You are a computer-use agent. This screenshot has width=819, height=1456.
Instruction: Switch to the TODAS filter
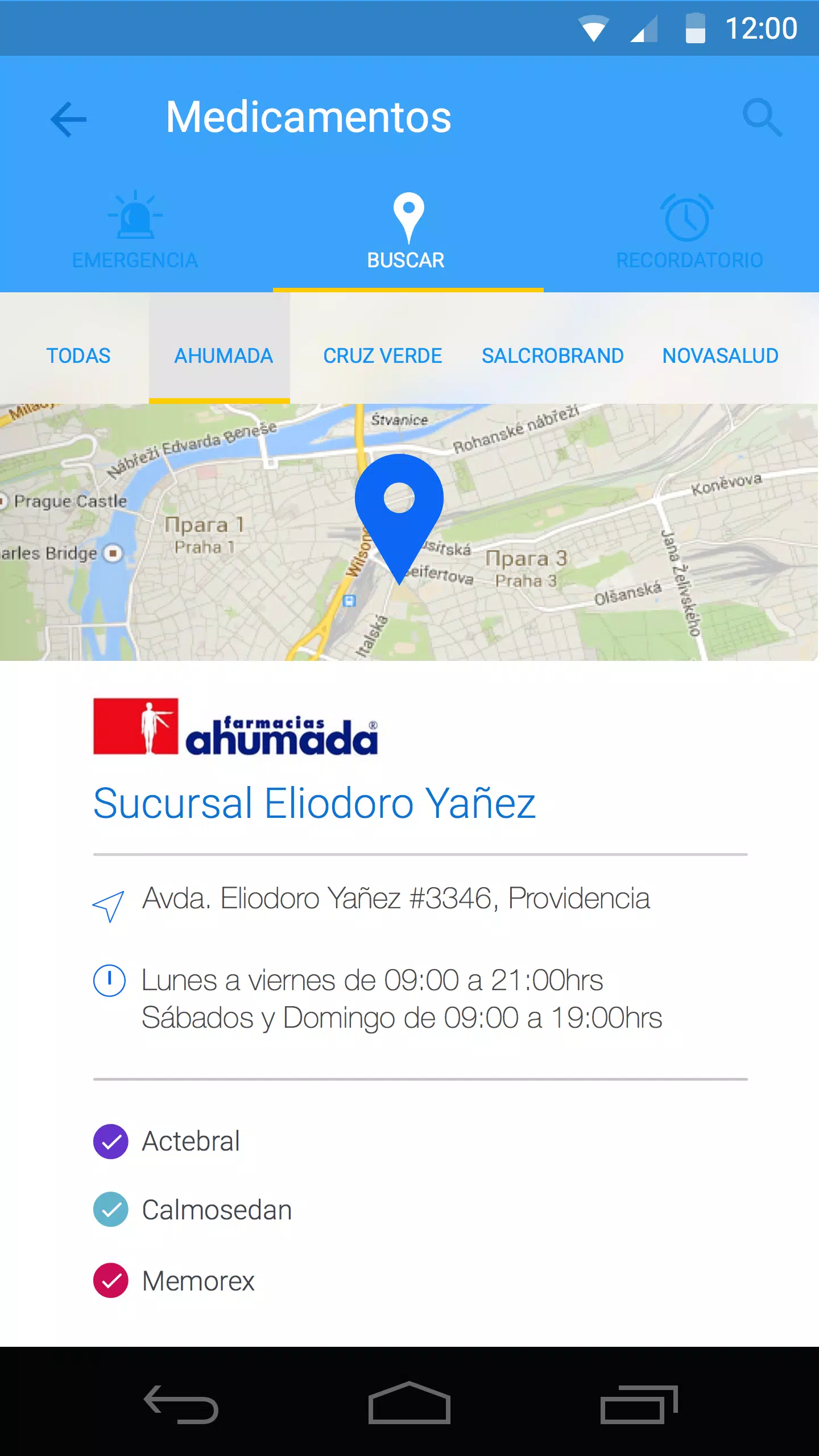coord(78,356)
